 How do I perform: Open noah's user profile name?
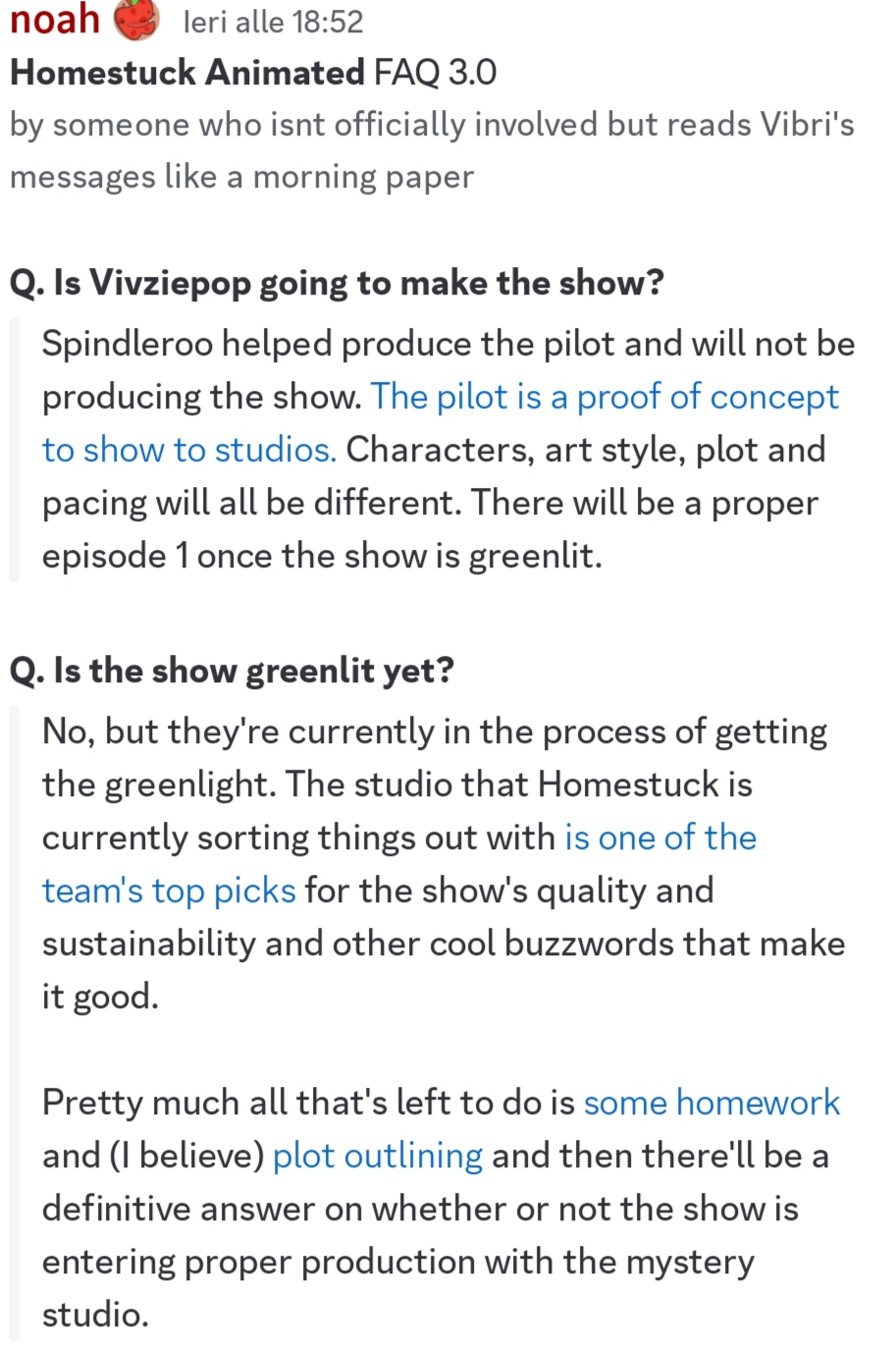[x=55, y=19]
